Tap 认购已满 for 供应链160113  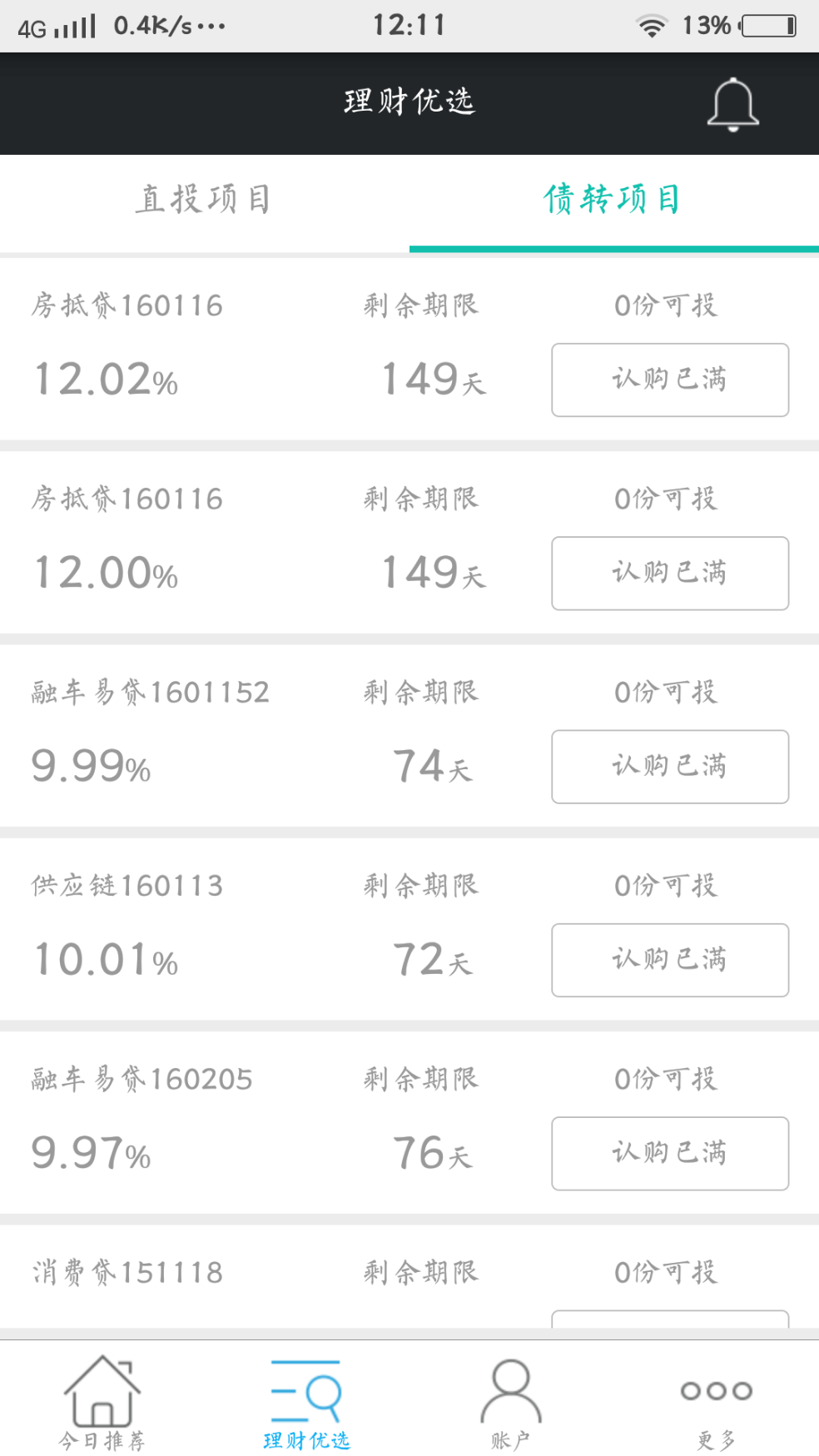click(x=669, y=960)
